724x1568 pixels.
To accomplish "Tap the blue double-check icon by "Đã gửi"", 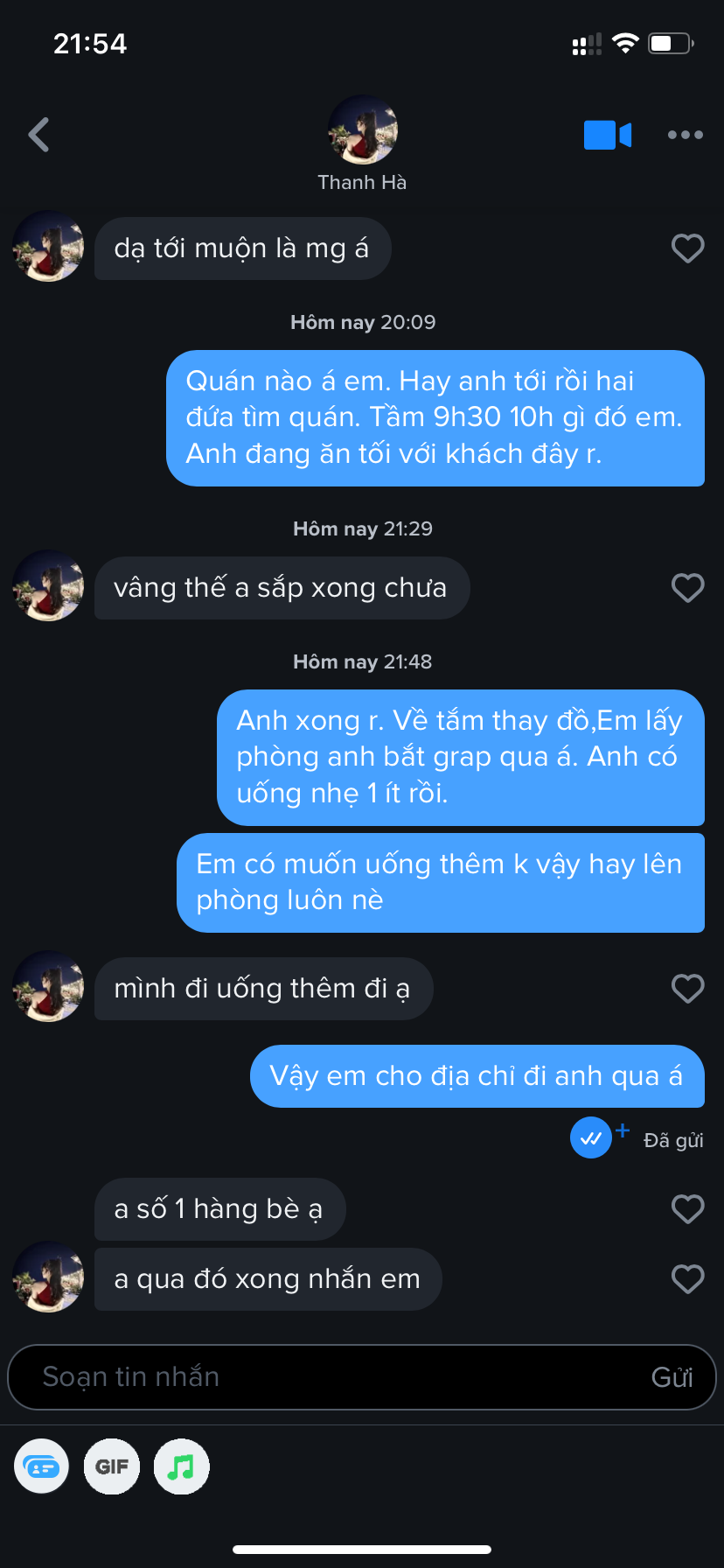I will (591, 1138).
